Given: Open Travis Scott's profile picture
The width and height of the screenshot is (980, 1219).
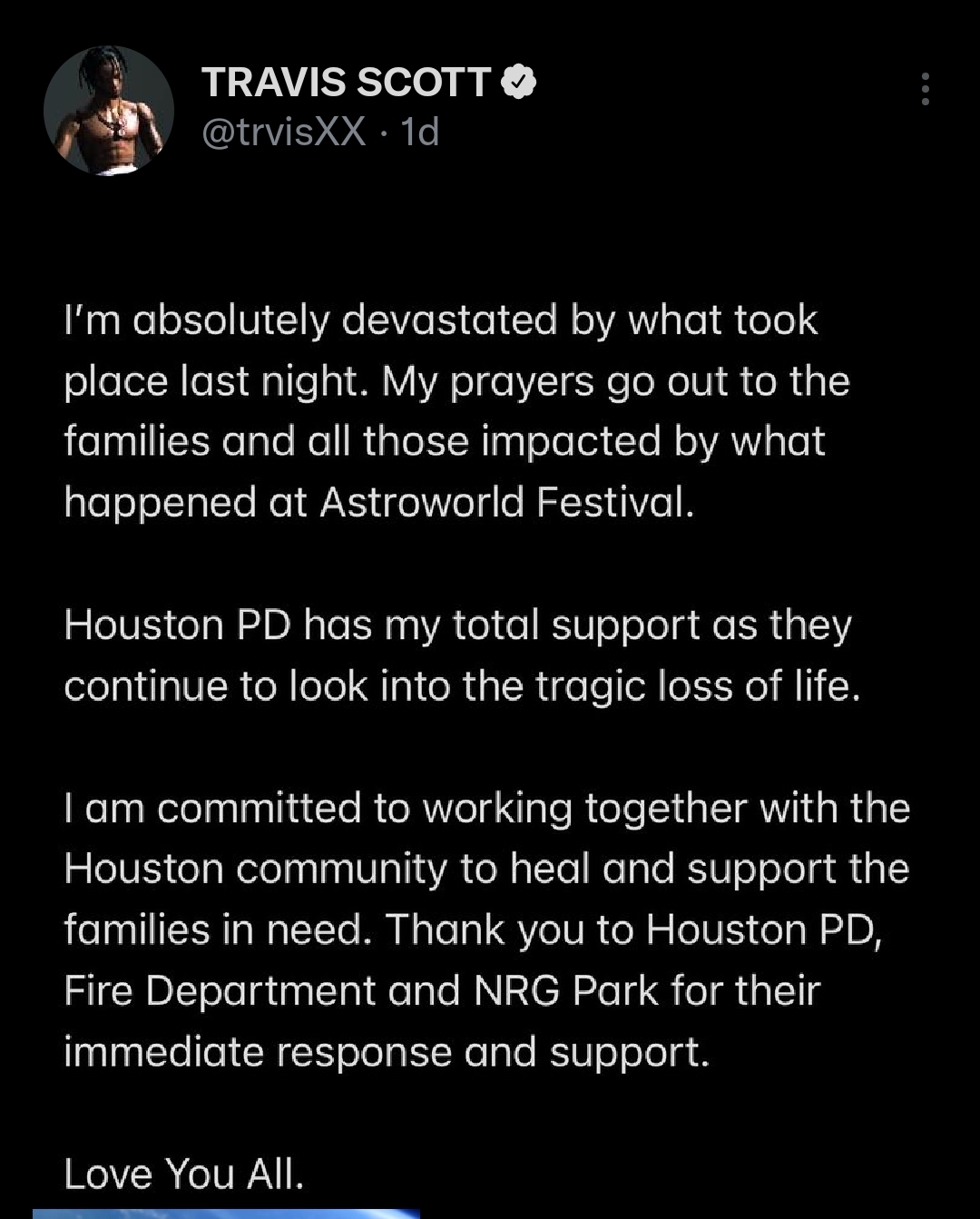Looking at the screenshot, I should click(109, 110).
